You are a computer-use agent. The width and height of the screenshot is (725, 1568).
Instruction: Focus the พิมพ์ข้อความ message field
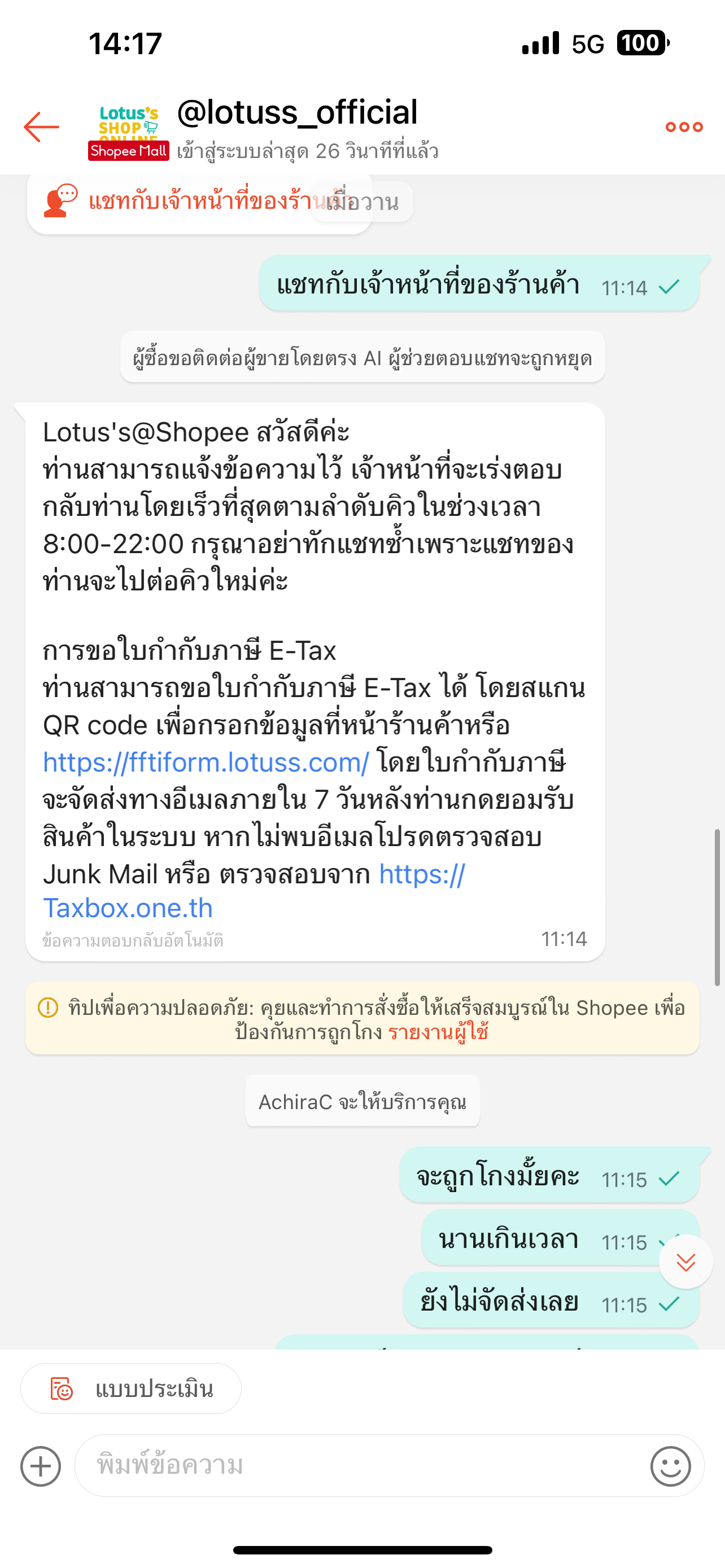coord(359,1466)
